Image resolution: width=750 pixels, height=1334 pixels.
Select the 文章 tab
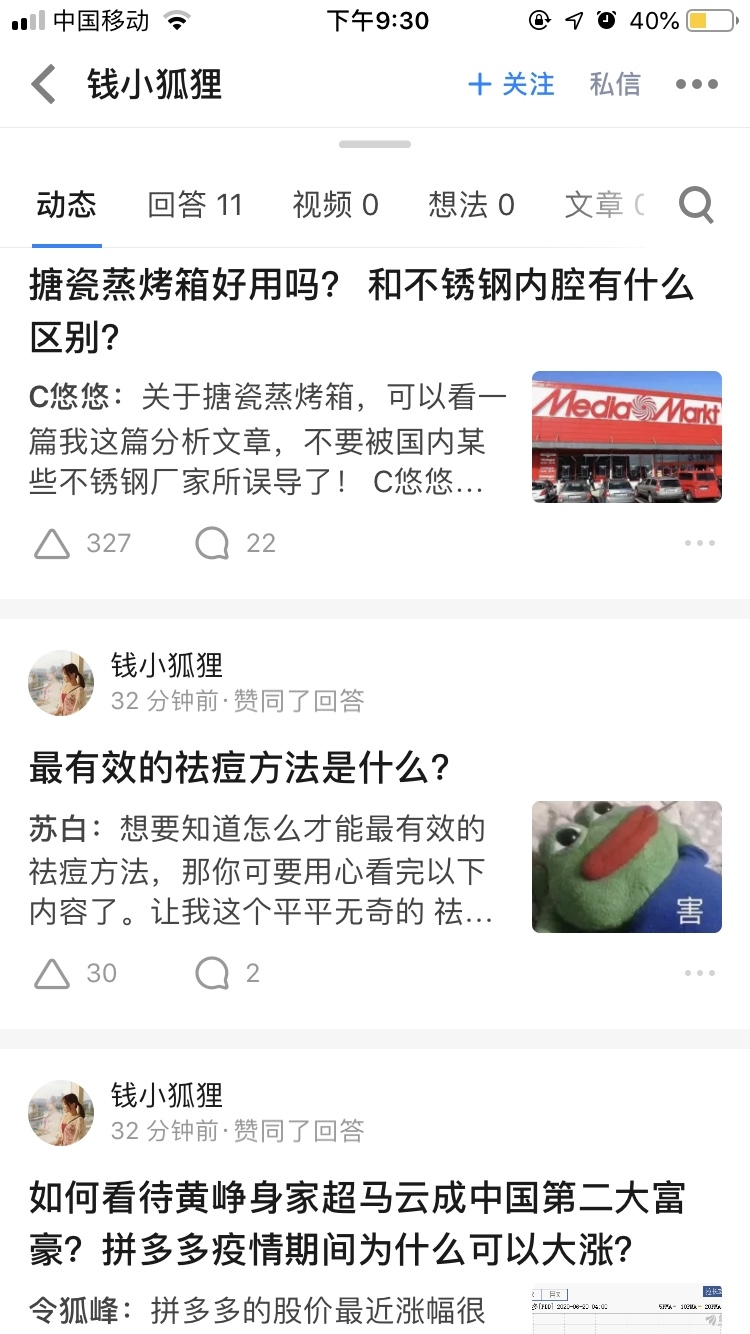[x=602, y=204]
